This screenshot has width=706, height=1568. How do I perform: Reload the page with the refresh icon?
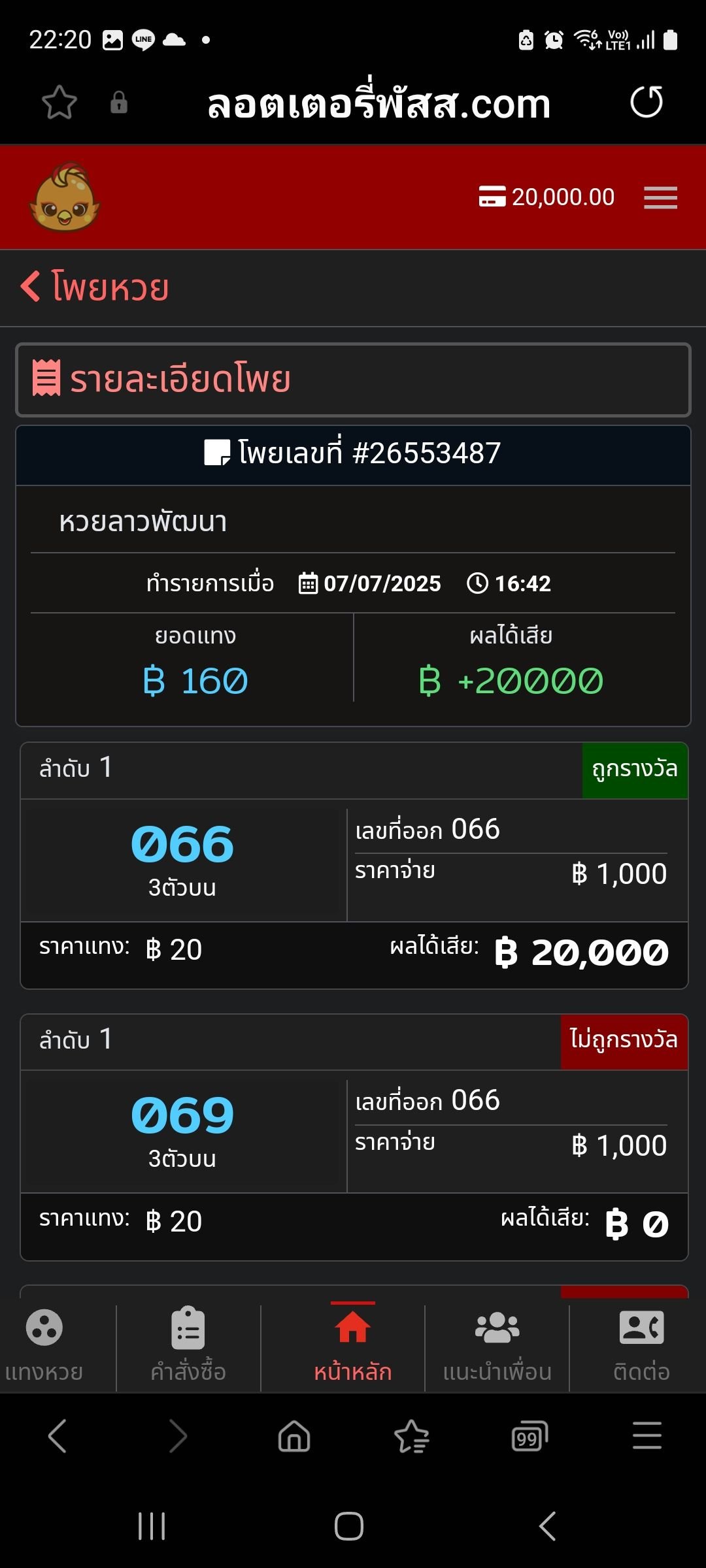[x=647, y=102]
